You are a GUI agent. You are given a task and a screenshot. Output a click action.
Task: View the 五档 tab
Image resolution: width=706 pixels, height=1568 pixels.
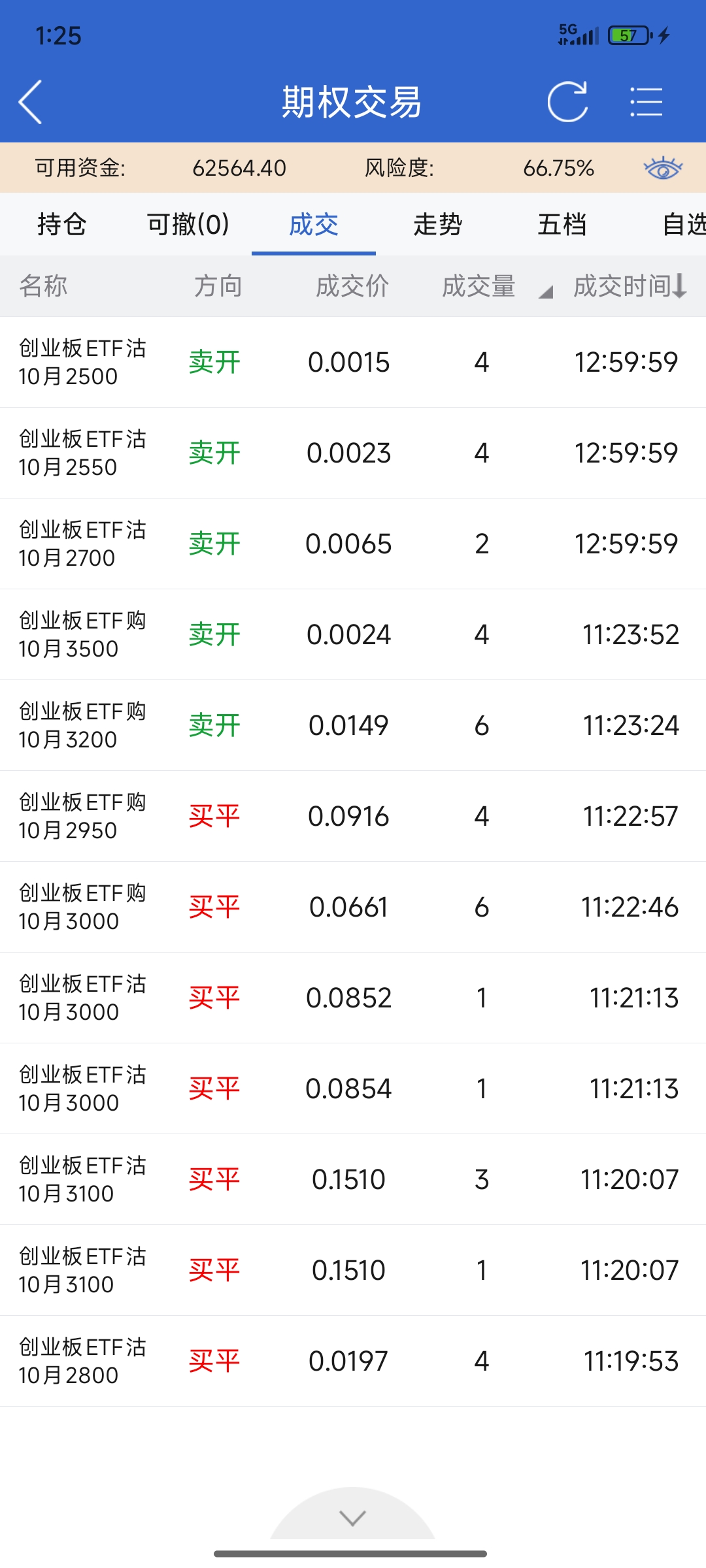click(562, 224)
